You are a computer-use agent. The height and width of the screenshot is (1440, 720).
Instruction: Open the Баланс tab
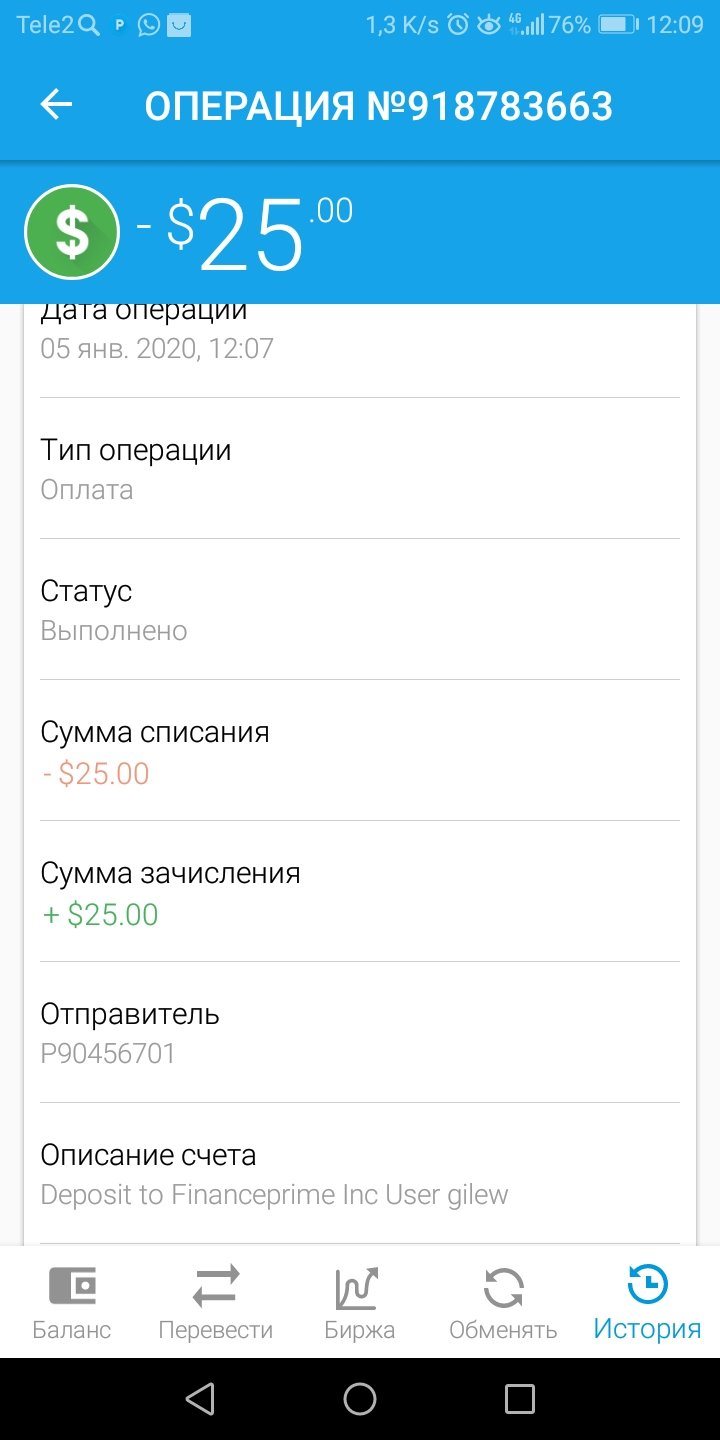coord(72,1301)
